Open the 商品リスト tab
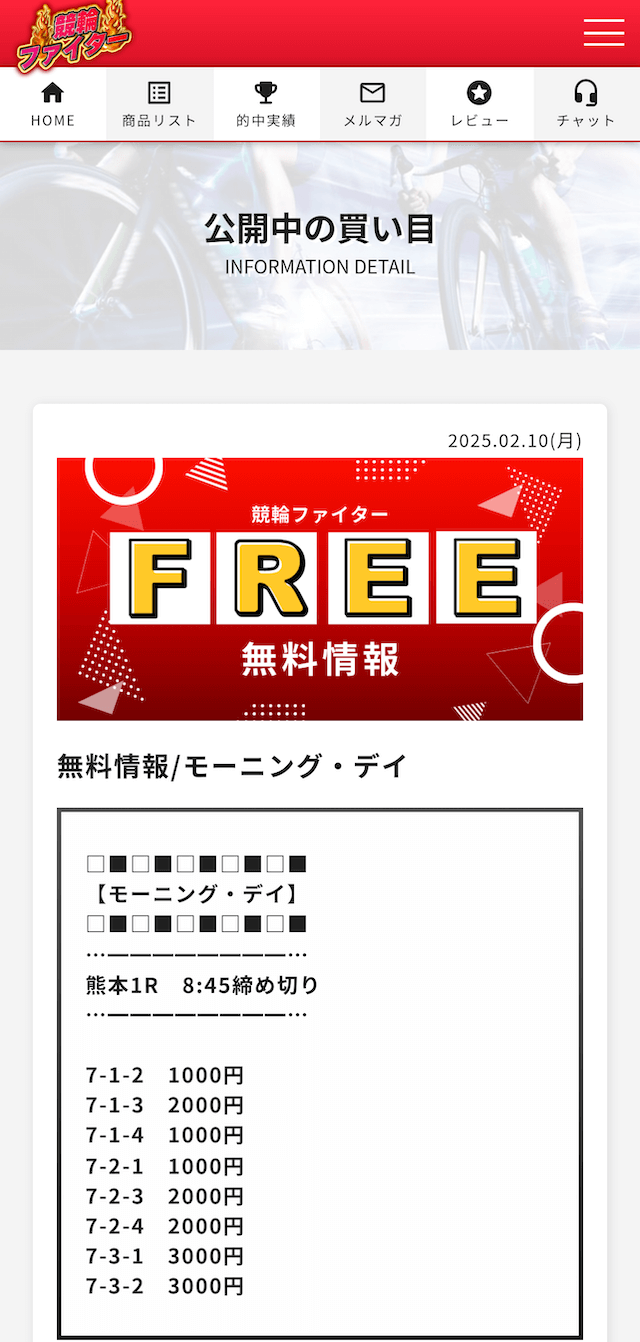Viewport: 640px width, 1342px height. [x=160, y=104]
